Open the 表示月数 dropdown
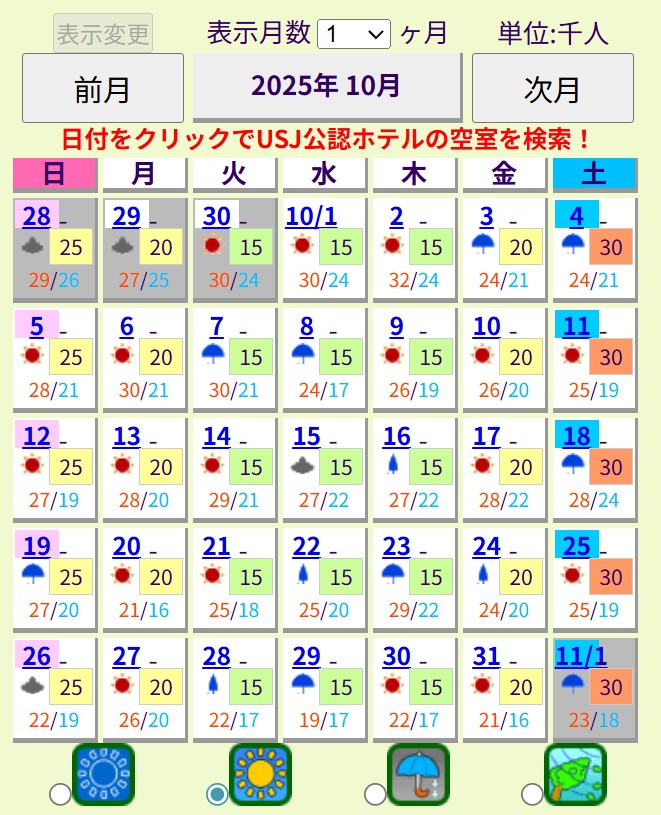This screenshot has width=661, height=815. click(353, 34)
